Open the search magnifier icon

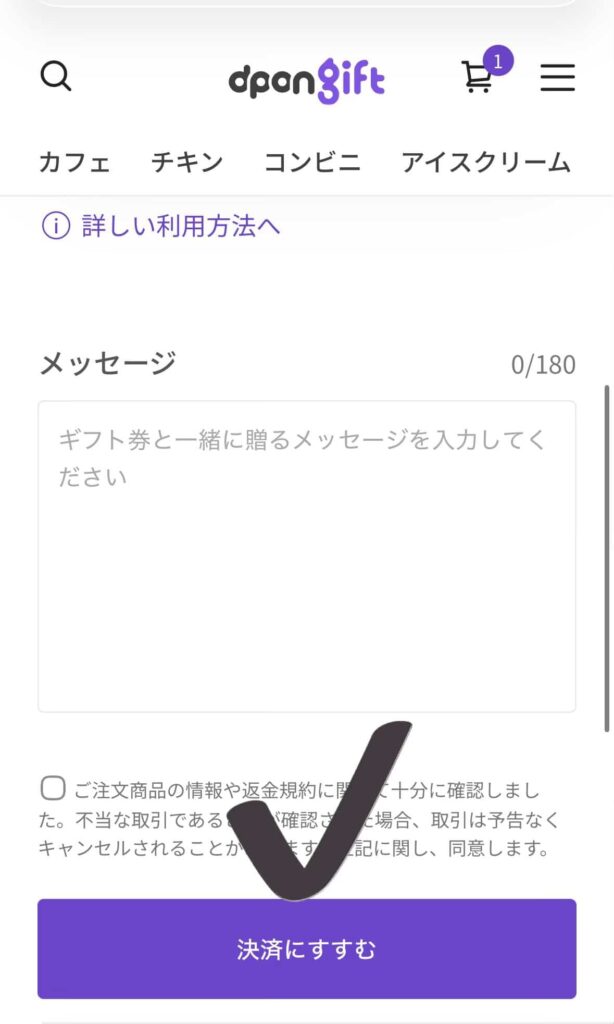pos(56,76)
